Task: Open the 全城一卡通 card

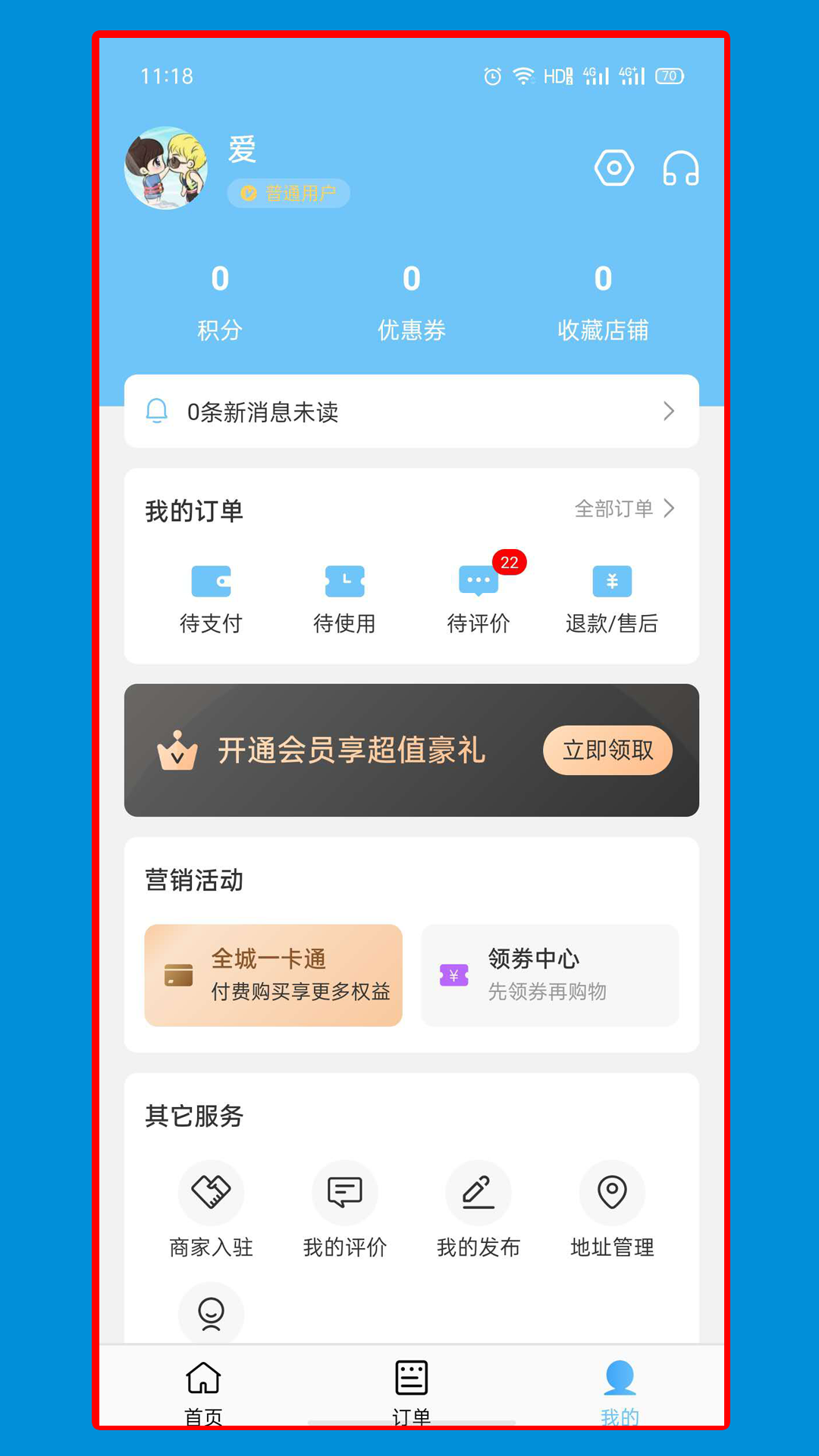Action: pyautogui.click(x=273, y=975)
